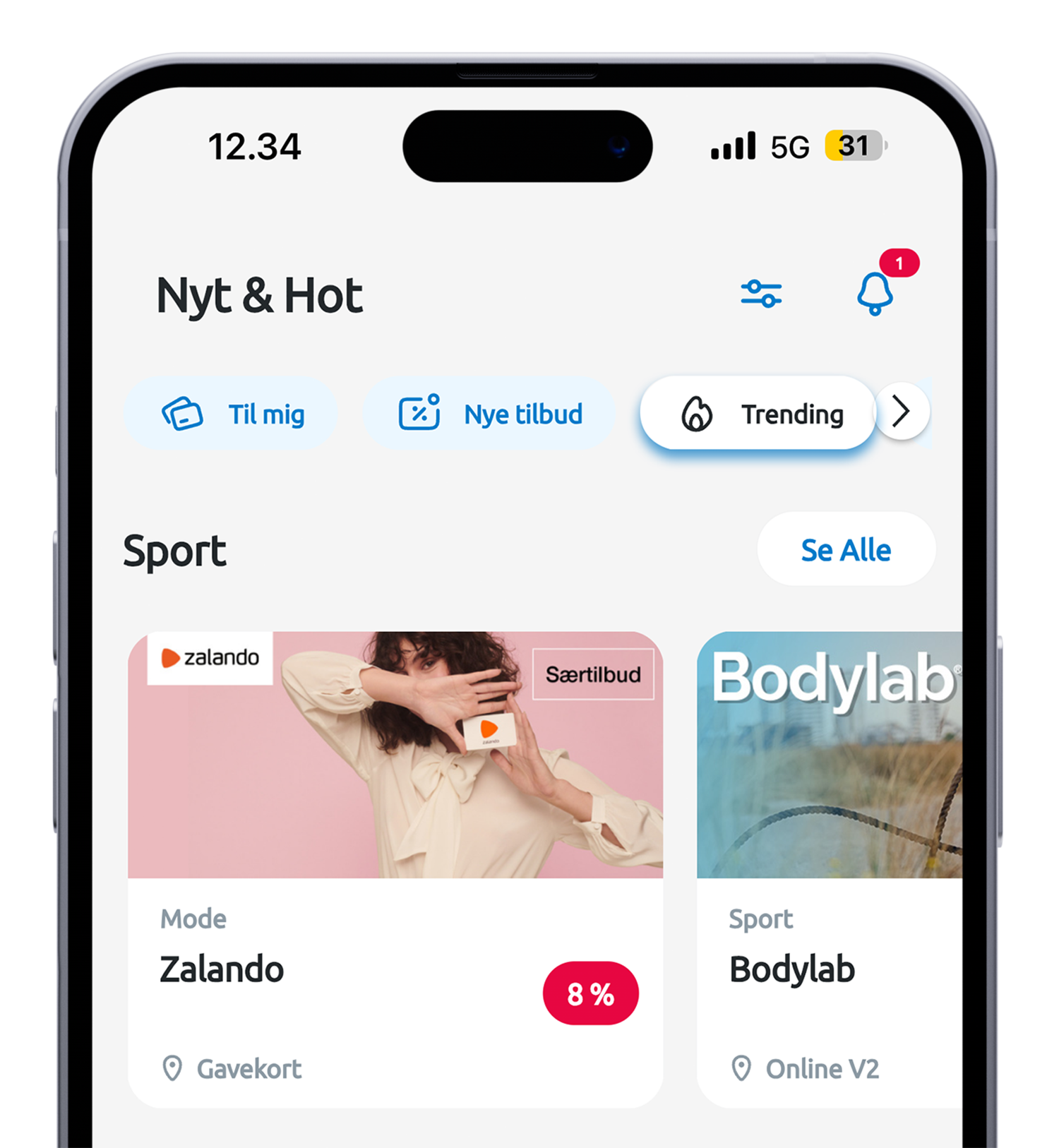Screen dimensions: 1059x1148
Task: Select the Trending chip
Action: [x=758, y=414]
